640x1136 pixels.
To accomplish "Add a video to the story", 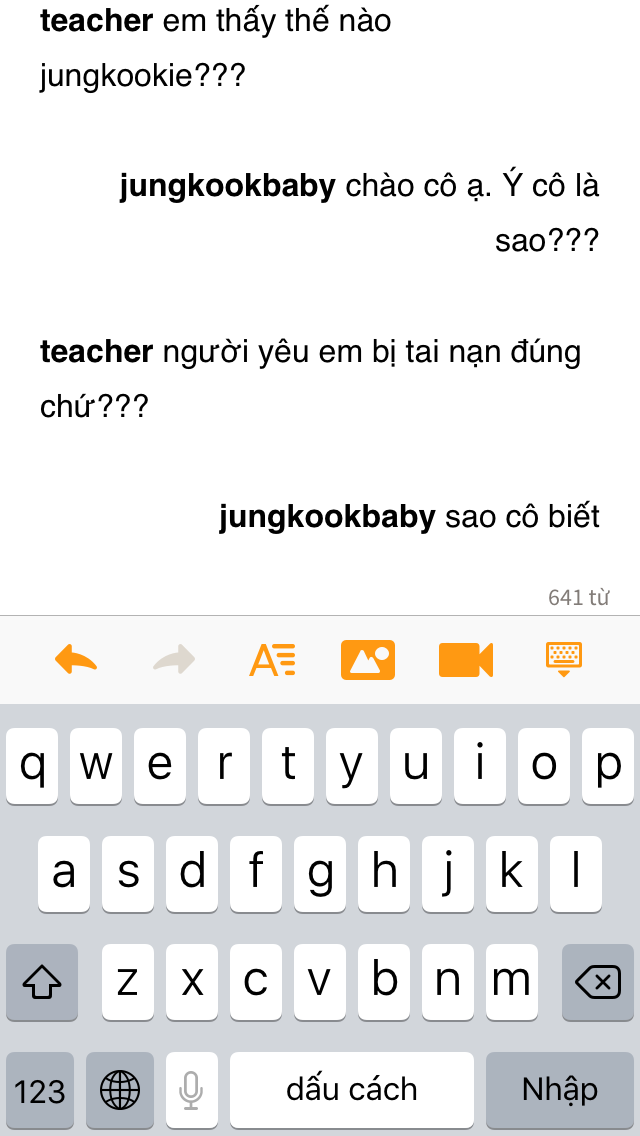I will tap(466, 660).
